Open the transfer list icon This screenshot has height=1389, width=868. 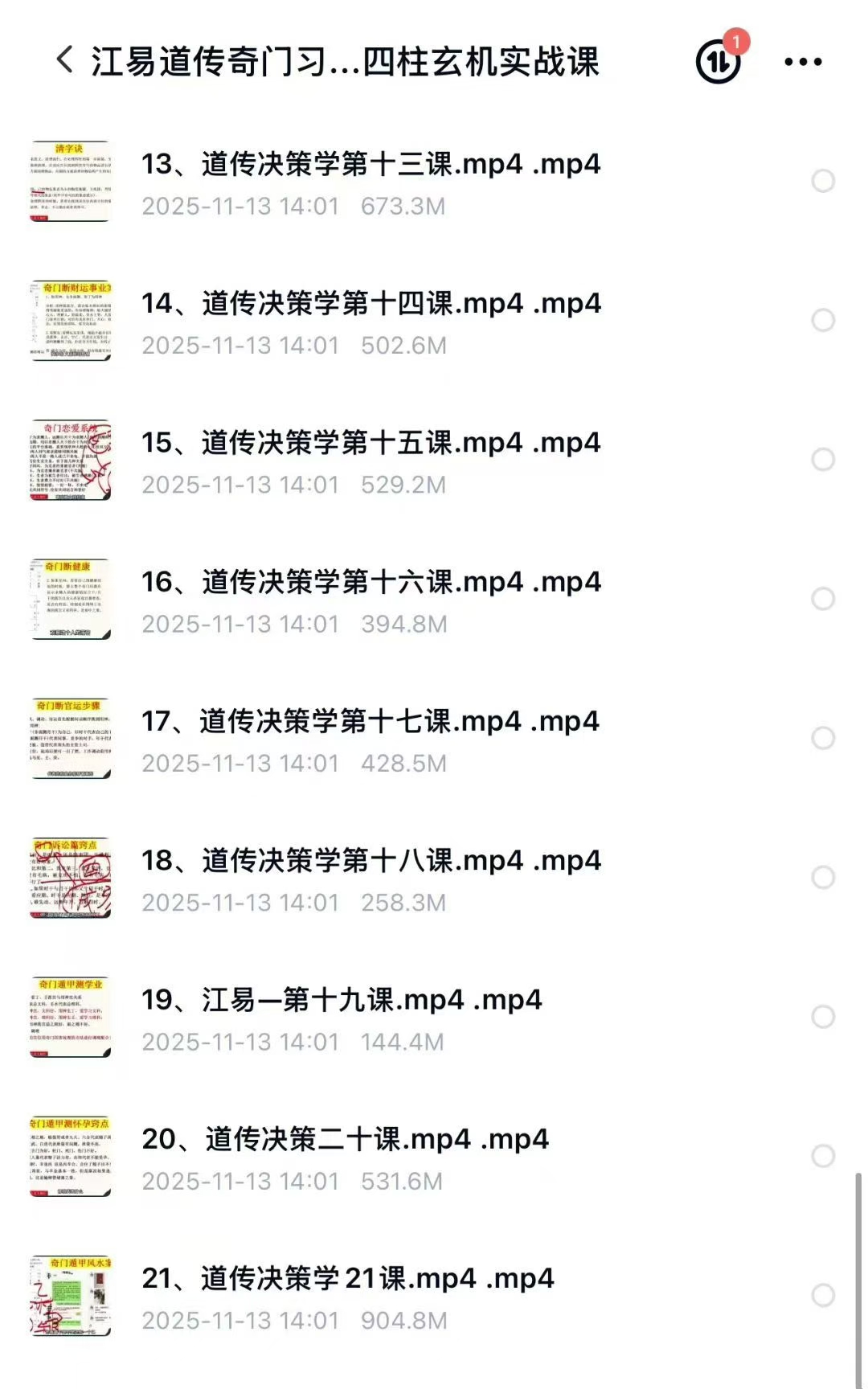click(x=718, y=60)
